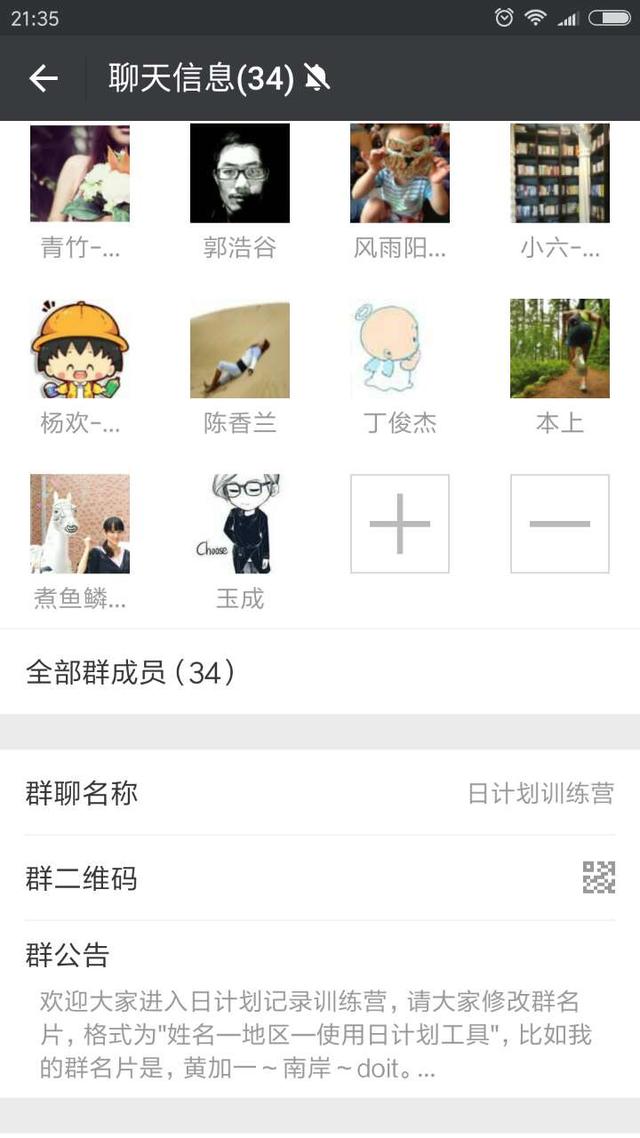The height and width of the screenshot is (1138, 640).
Task: Open 丁俊杰's profile
Action: coord(400,348)
